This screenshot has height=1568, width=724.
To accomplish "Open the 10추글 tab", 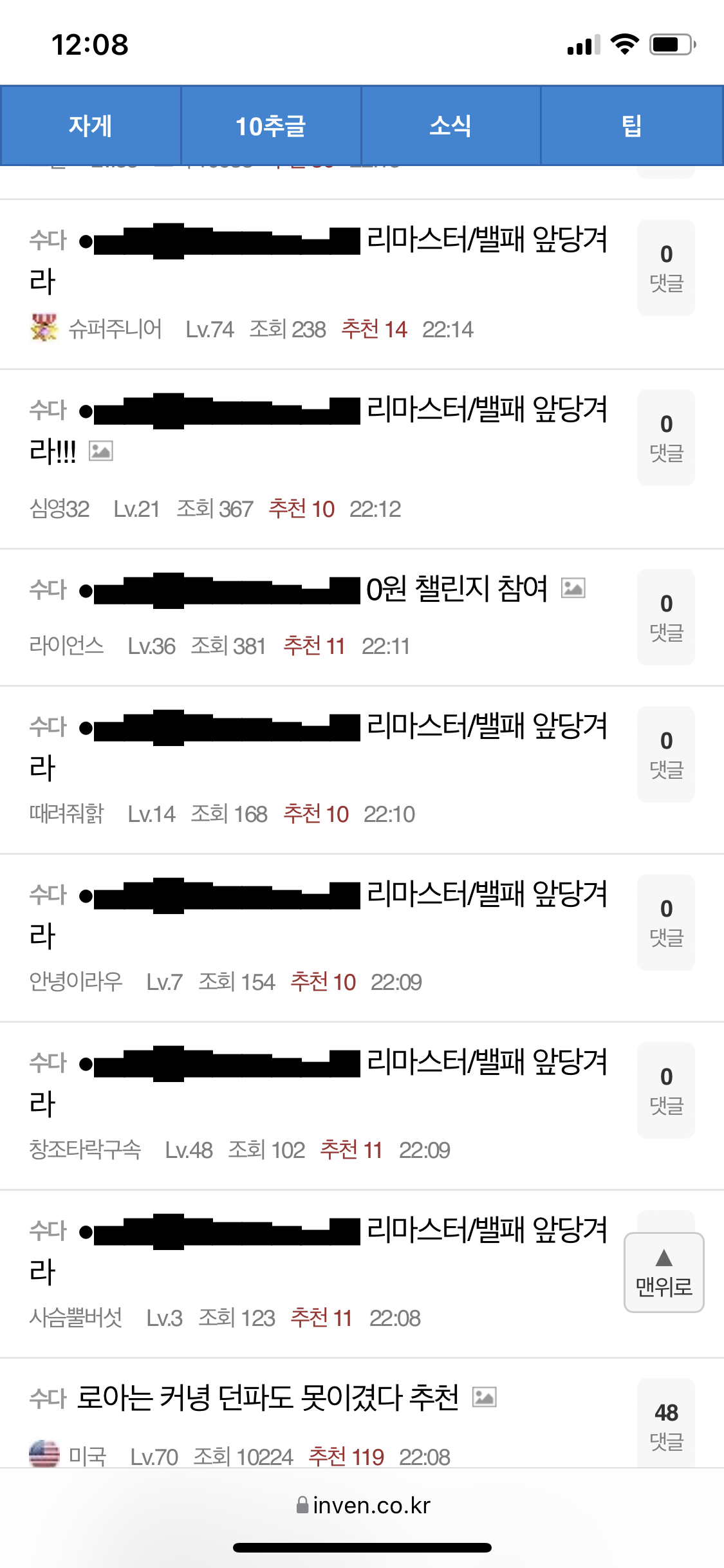I will 271,126.
